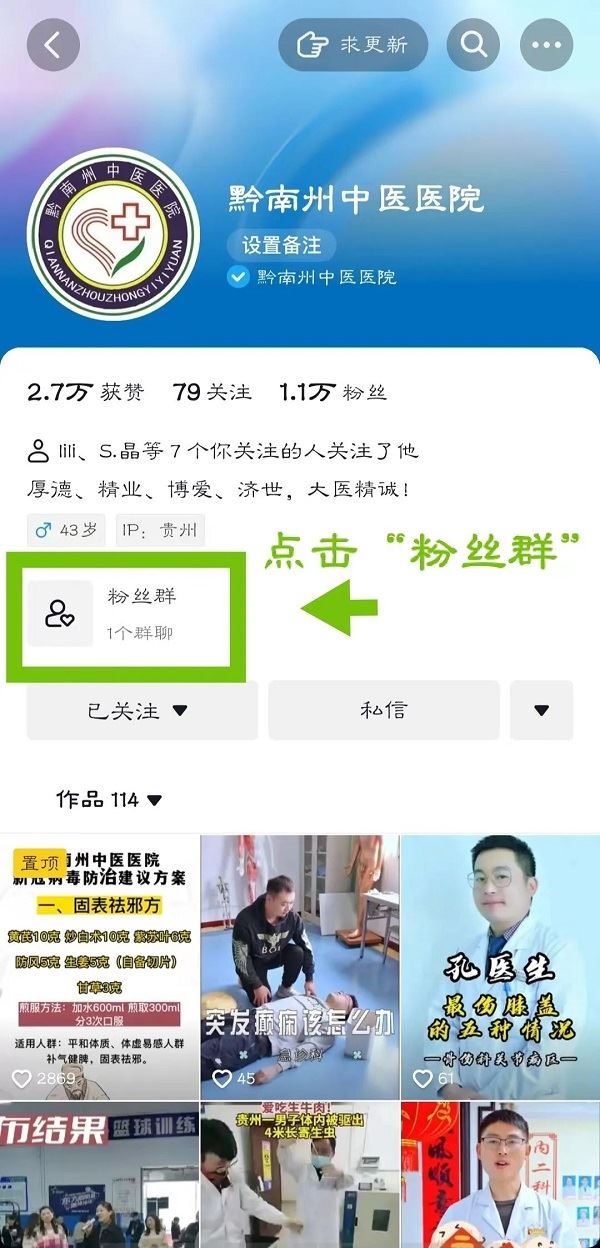Viewport: 600px width, 1248px height.
Task: Open search from the top bar
Action: [x=473, y=45]
